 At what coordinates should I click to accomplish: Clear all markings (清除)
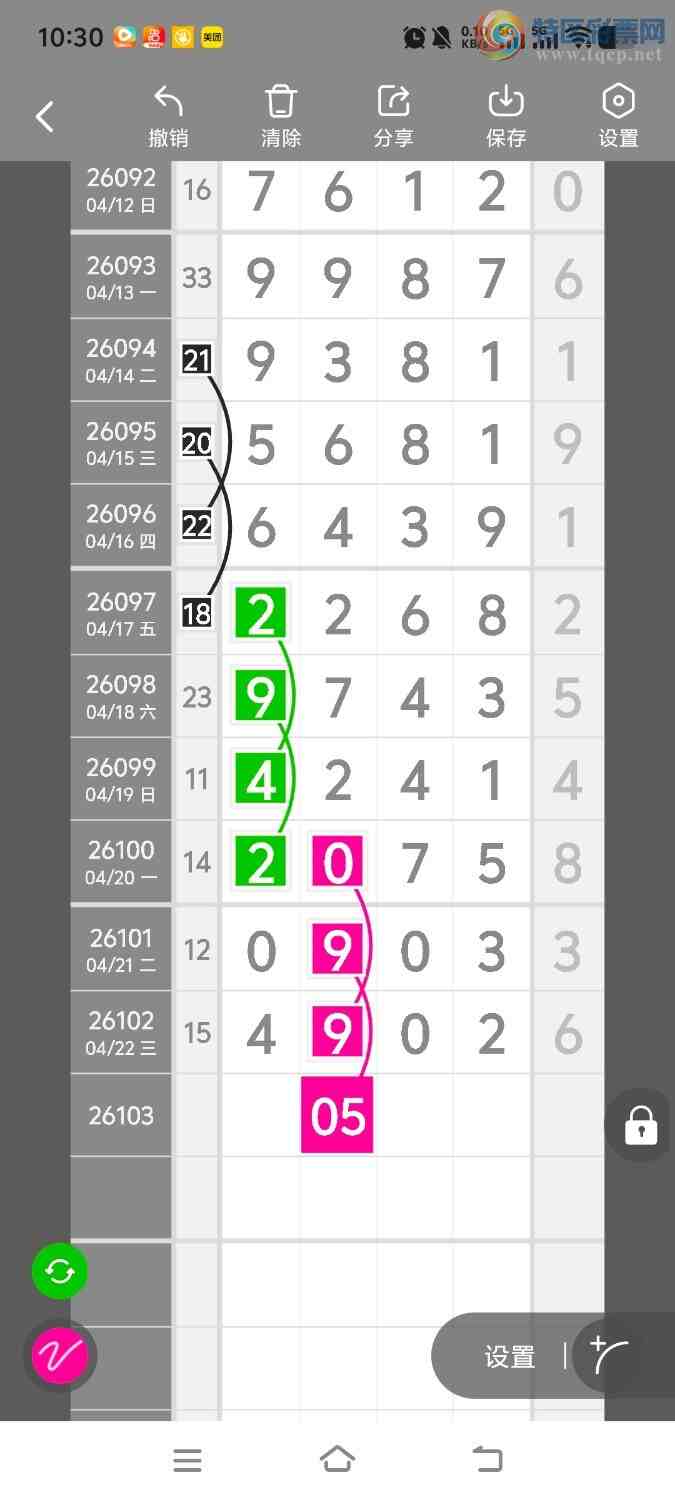pos(281,116)
